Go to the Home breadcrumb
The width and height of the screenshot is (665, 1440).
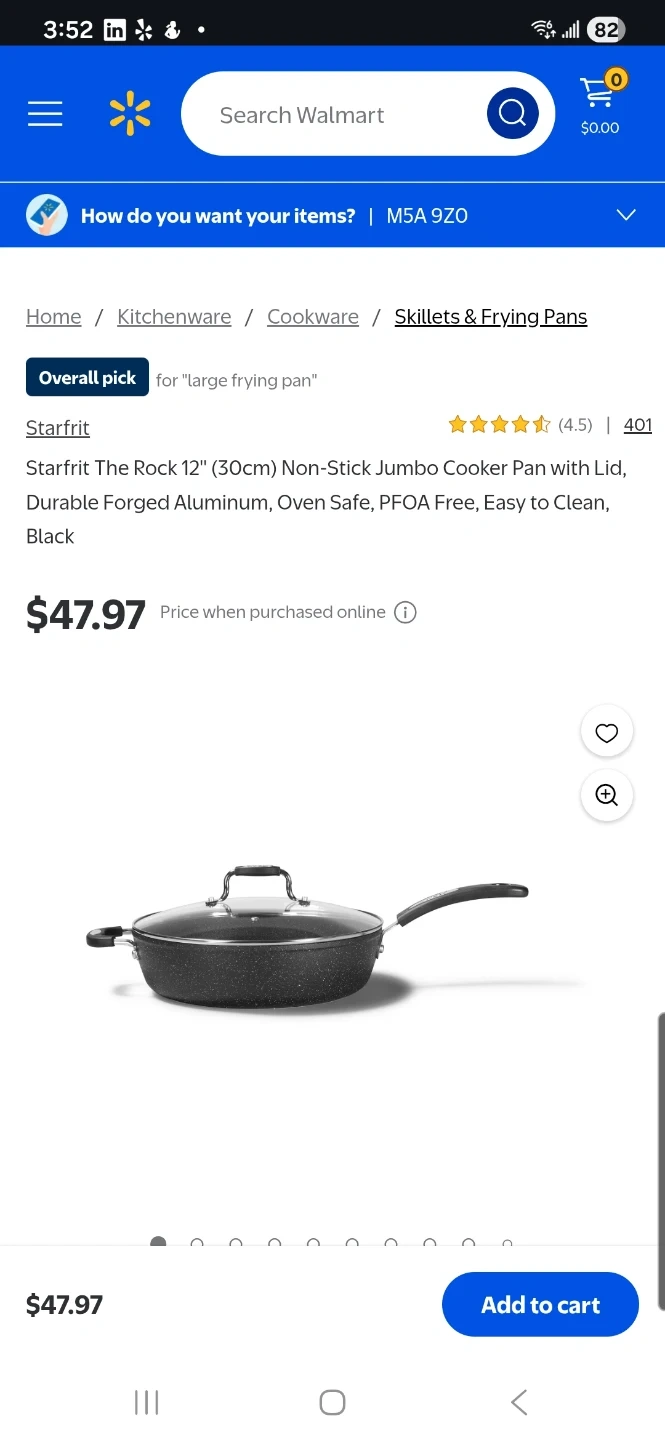53,317
